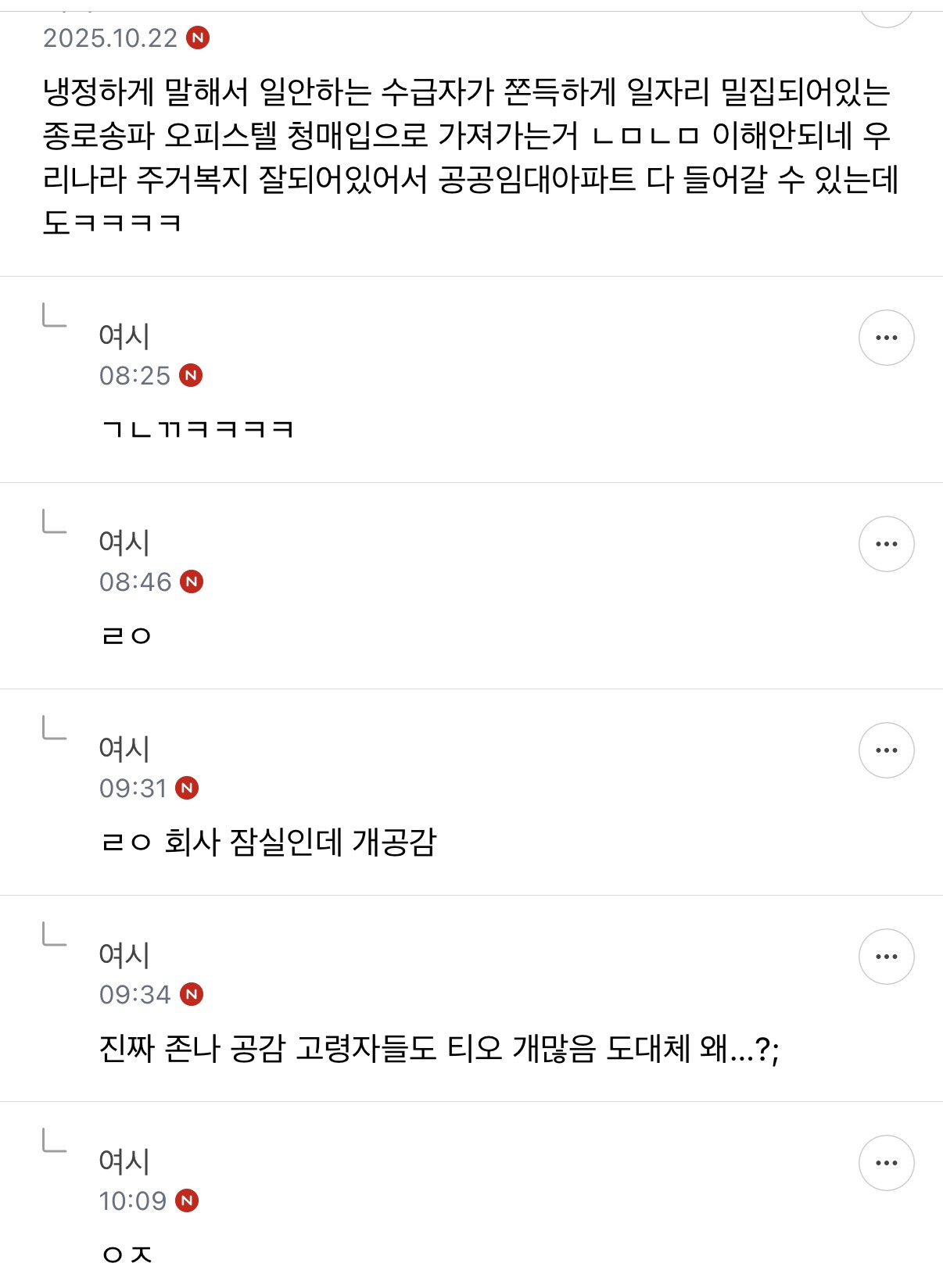Image resolution: width=943 pixels, height=1288 pixels.
Task: Open 여시 profile on the 09:34 reply
Action: coord(124,955)
